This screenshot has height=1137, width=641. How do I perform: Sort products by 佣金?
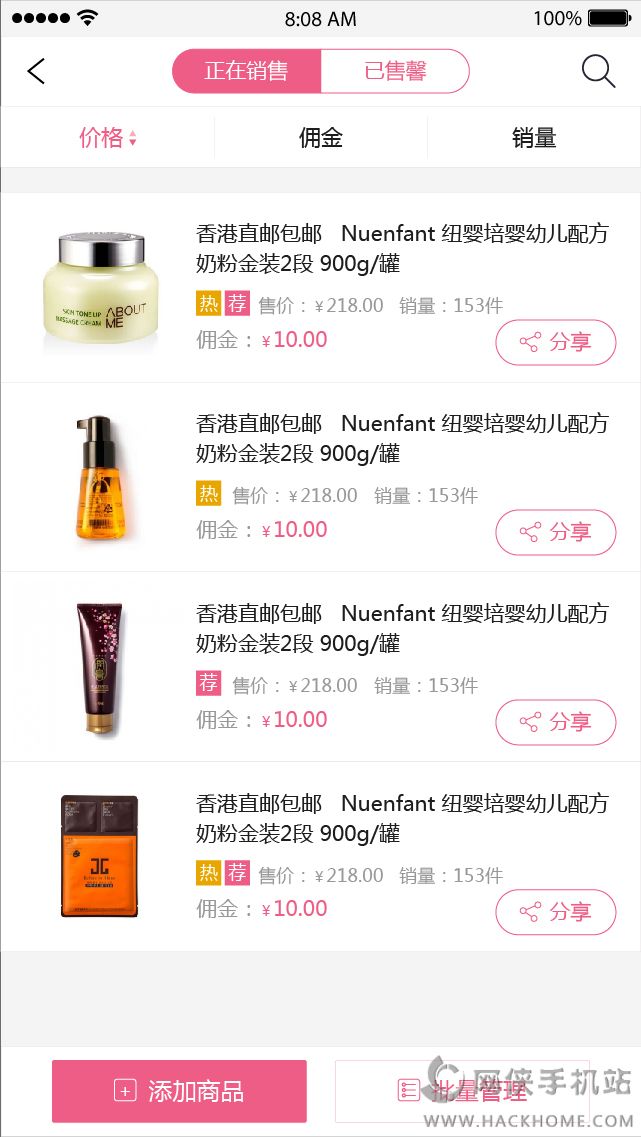click(x=320, y=138)
